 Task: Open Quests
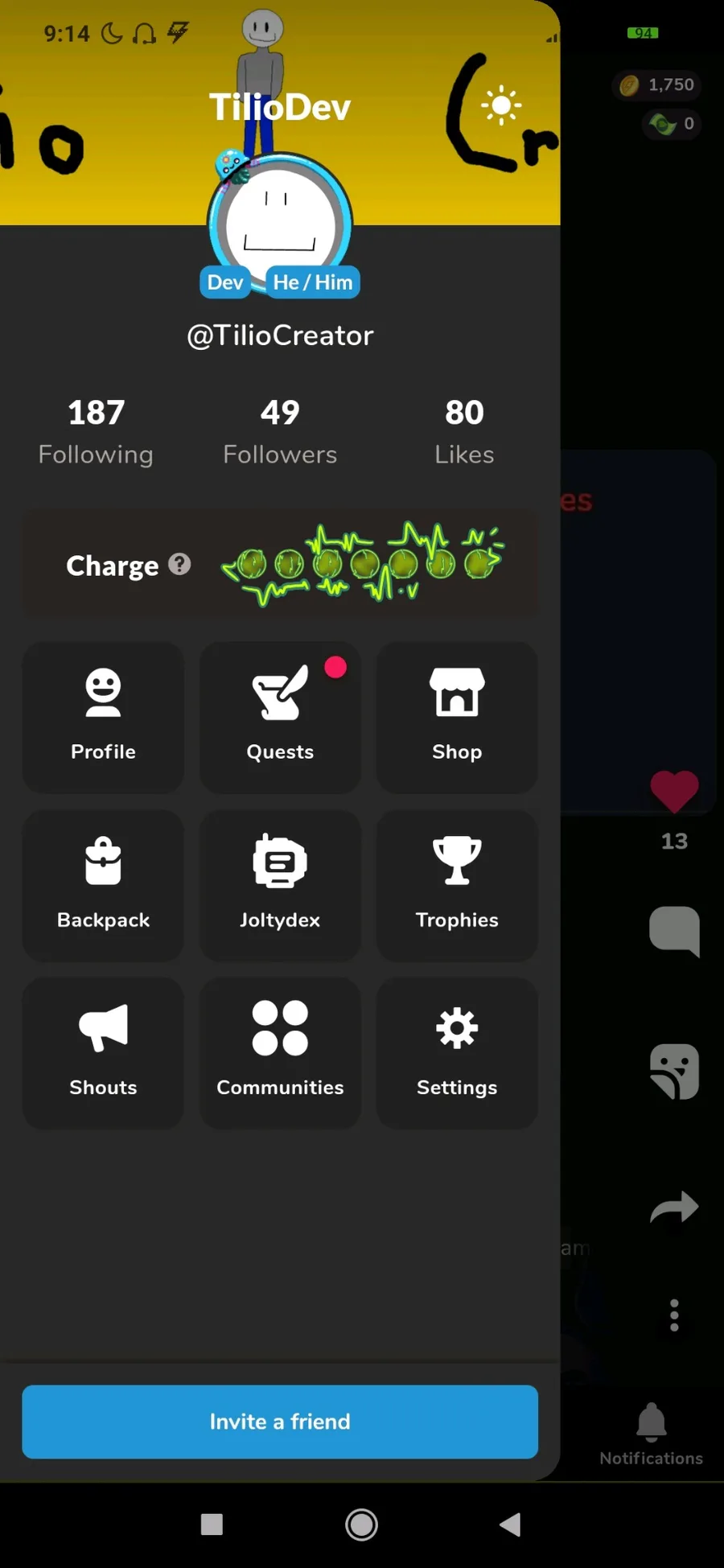tap(280, 717)
